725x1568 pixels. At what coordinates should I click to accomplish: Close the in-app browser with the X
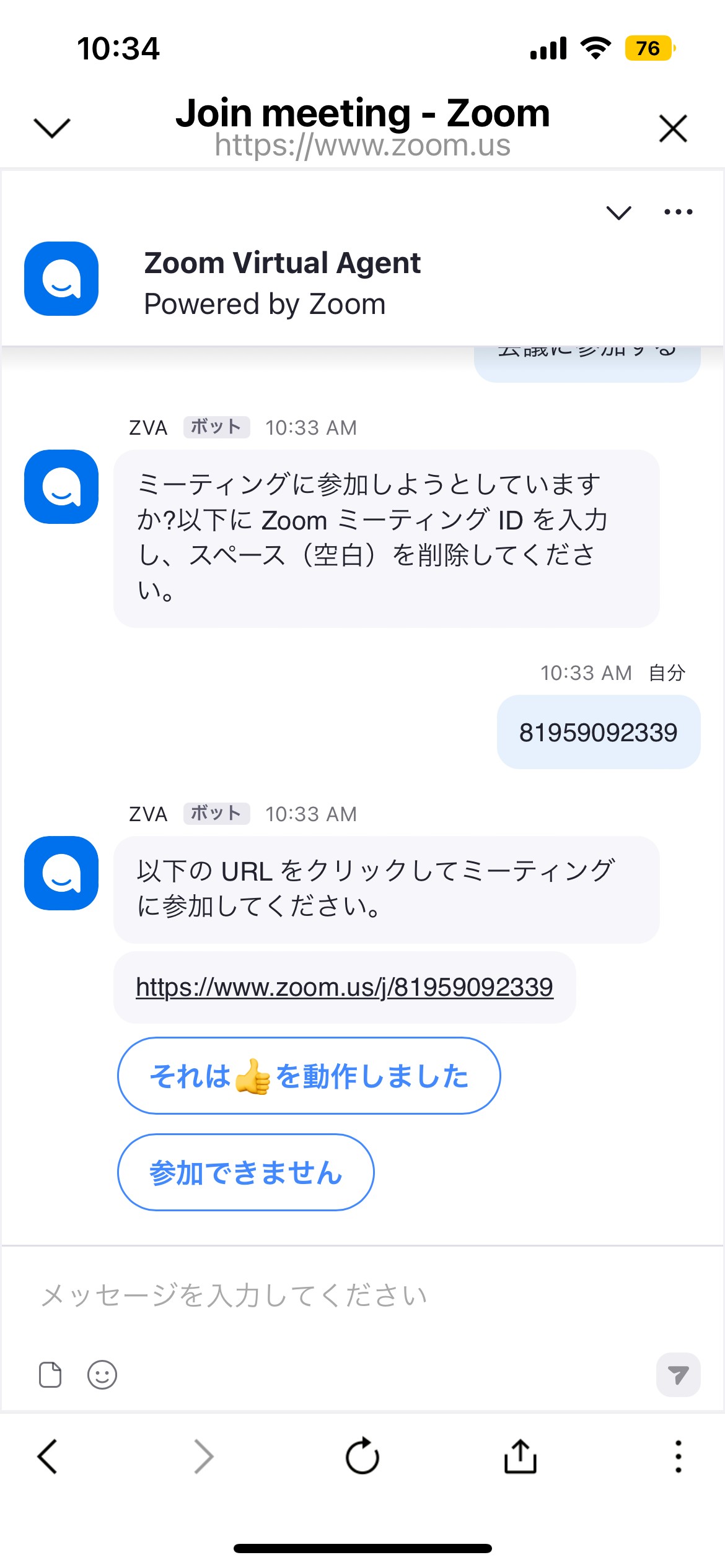click(673, 128)
